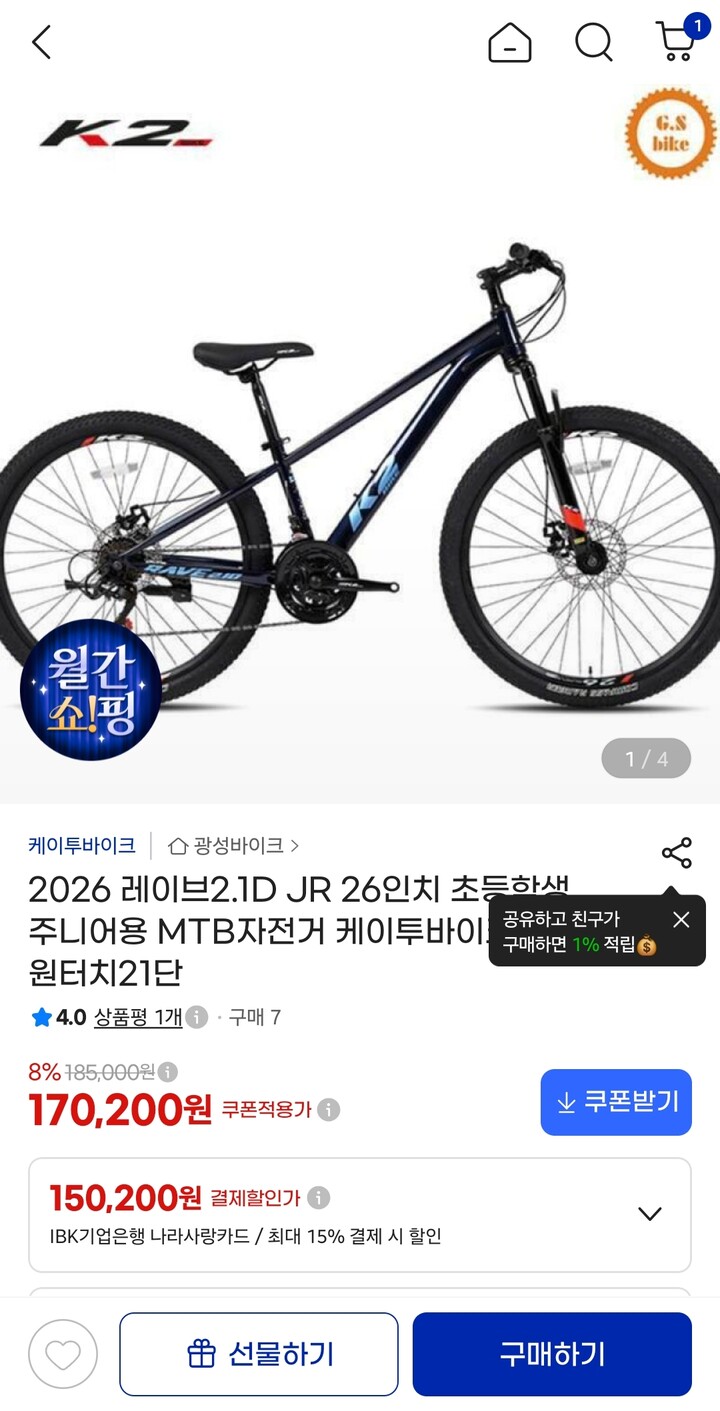The height and width of the screenshot is (1411, 720).
Task: Visit the 광성바이크 store page
Action: [x=233, y=845]
